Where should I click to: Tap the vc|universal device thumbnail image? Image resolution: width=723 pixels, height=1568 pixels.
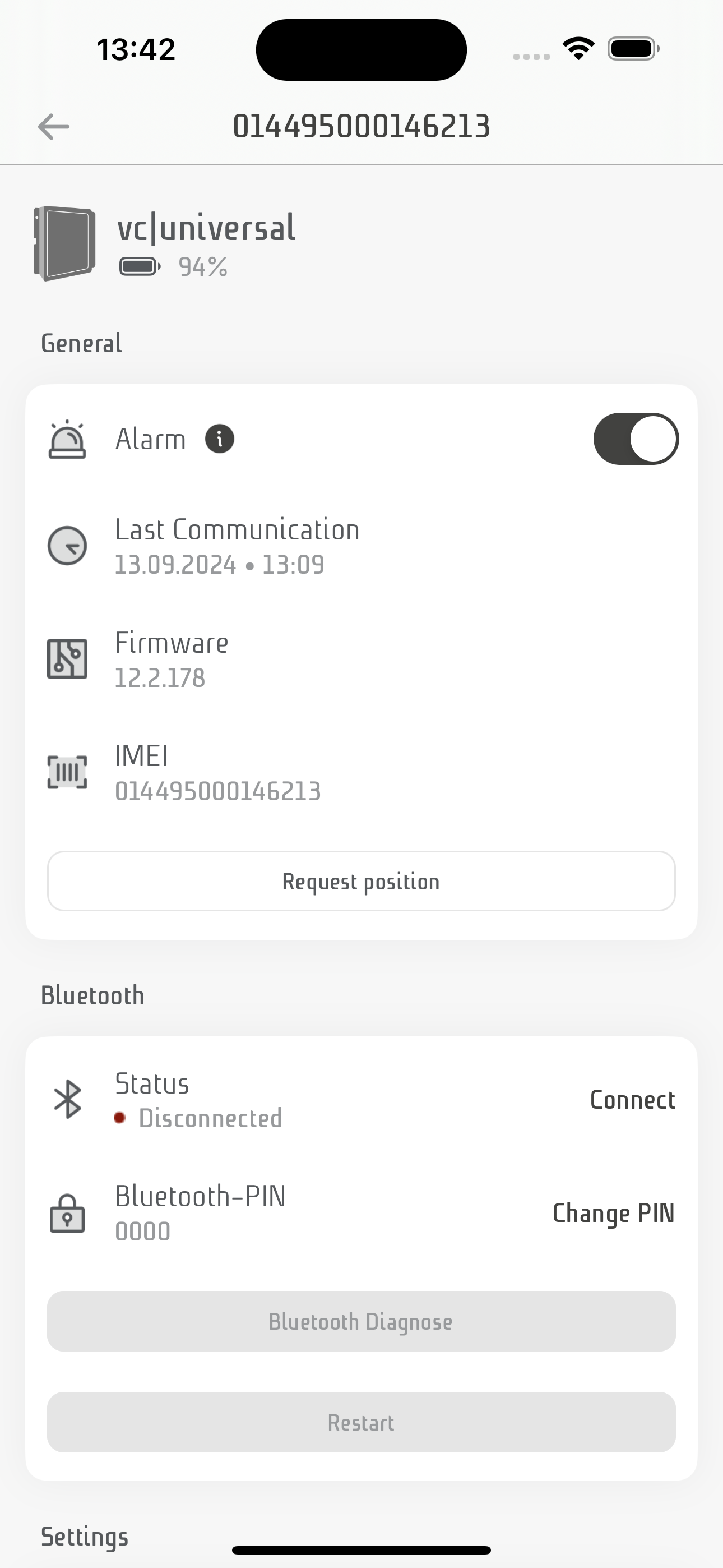[64, 242]
